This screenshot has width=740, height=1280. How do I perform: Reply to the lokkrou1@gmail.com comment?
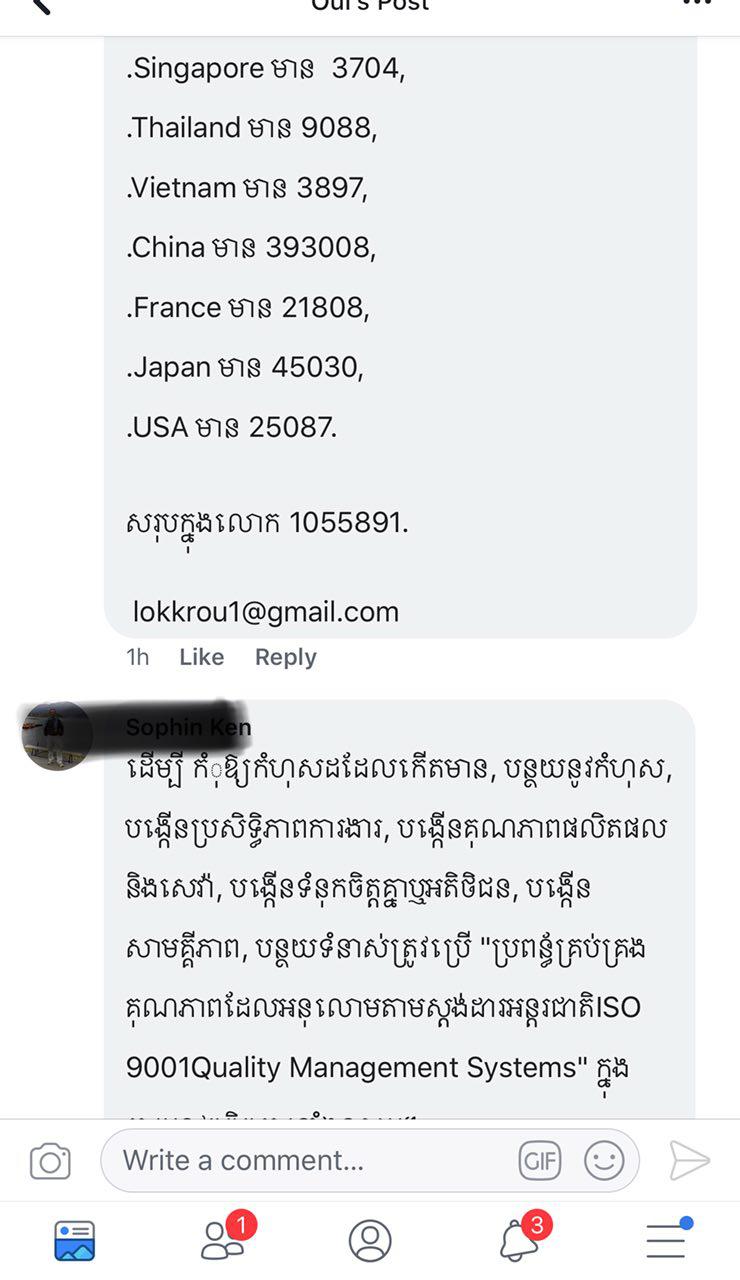[285, 657]
